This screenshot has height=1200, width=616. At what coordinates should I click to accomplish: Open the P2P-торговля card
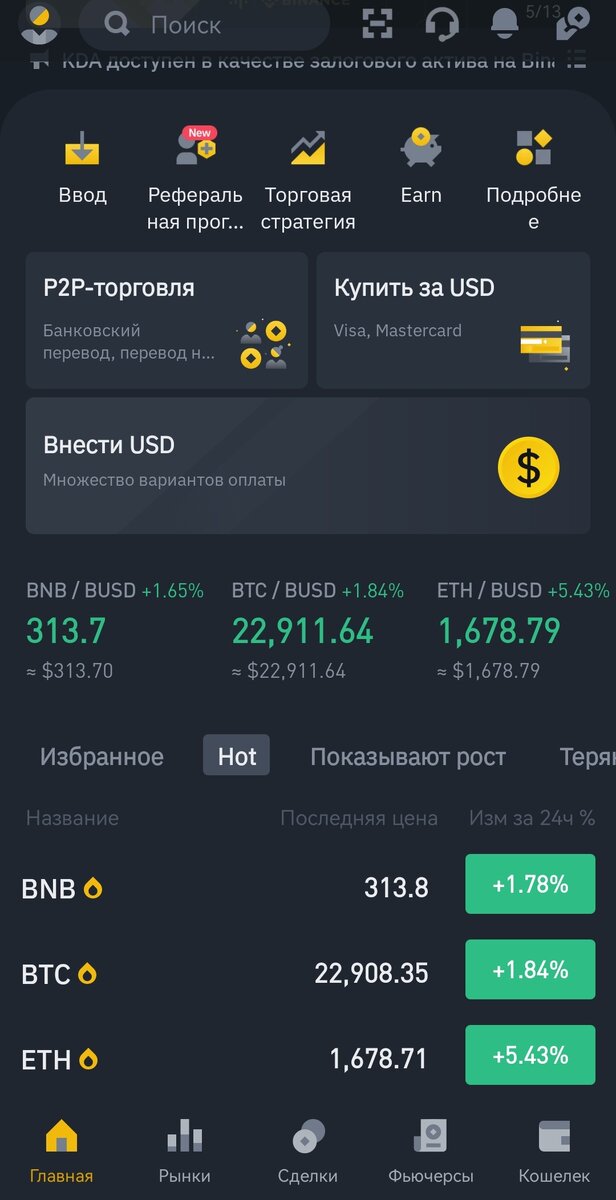[x=167, y=320]
